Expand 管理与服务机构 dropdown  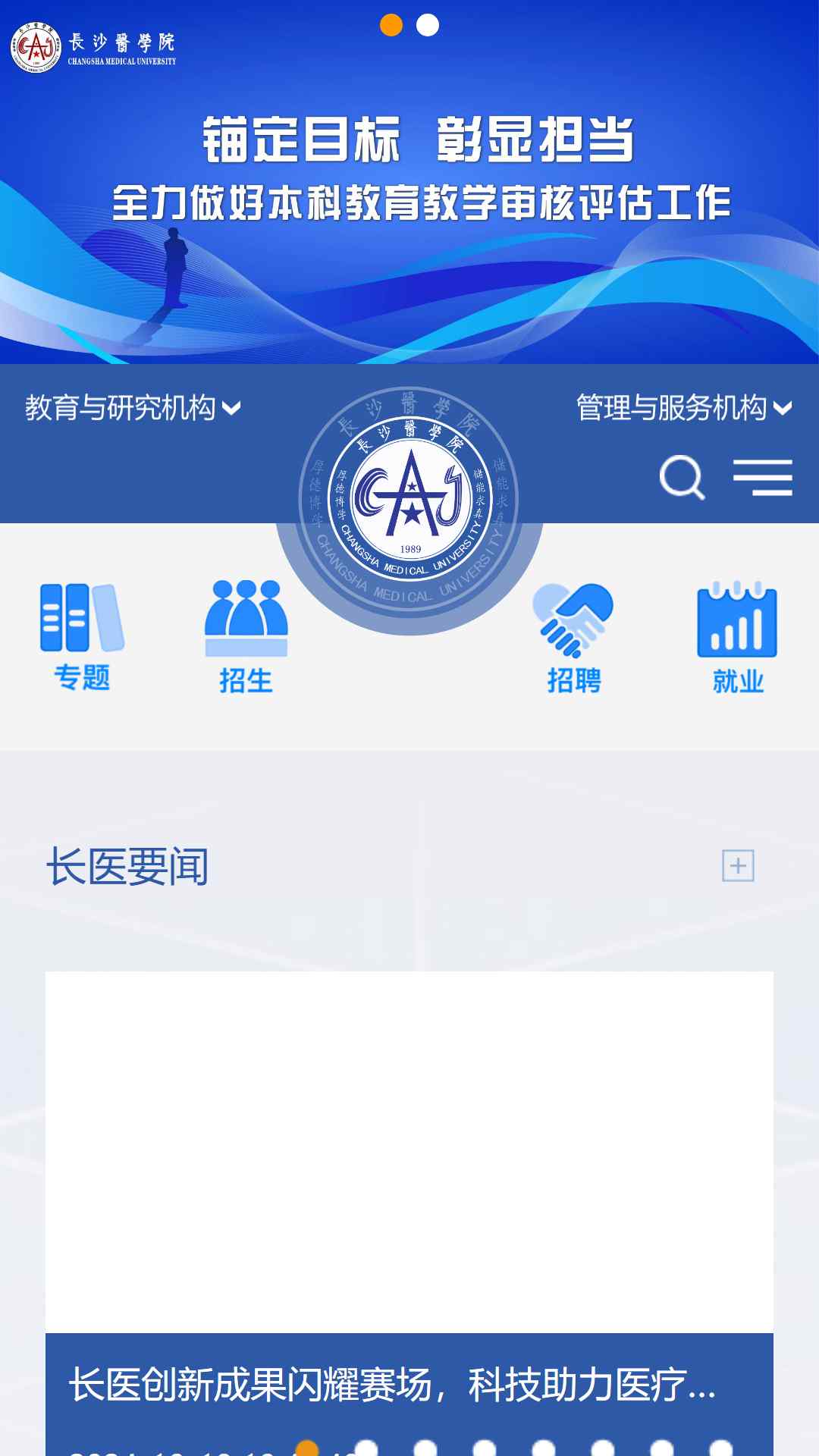point(684,408)
